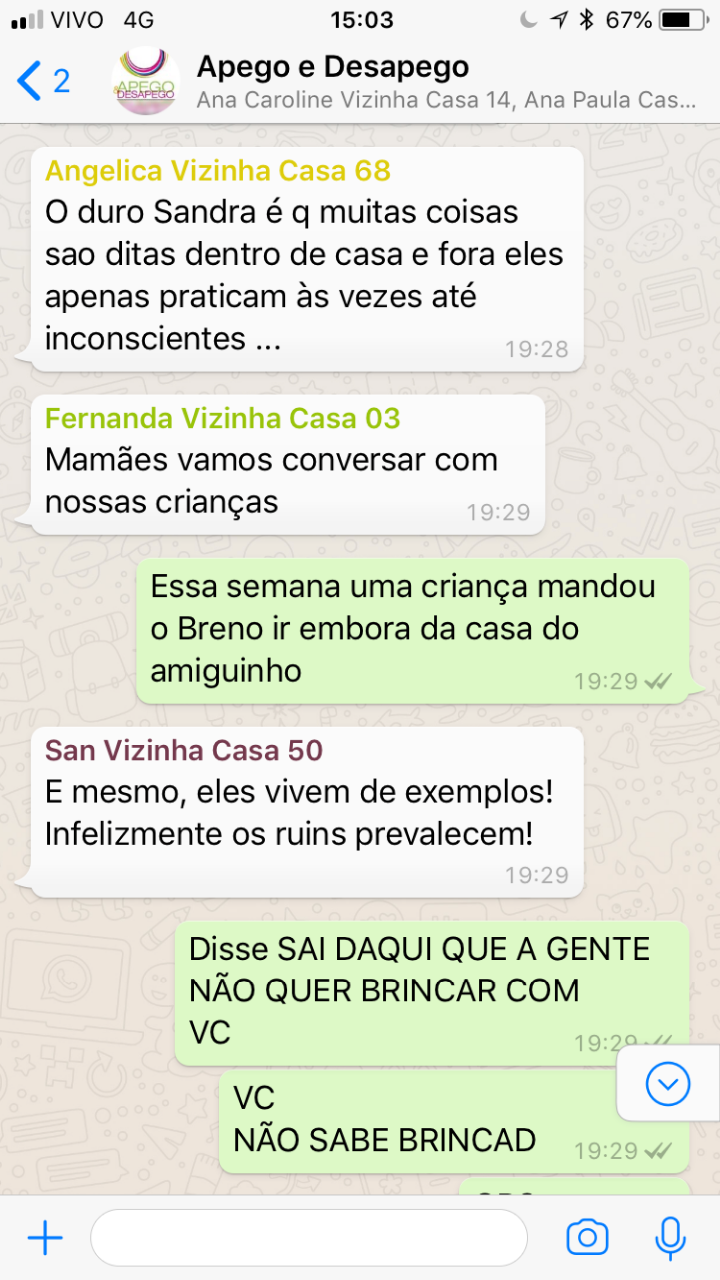Screen dimensions: 720x1280
Task: Open the camera to send a photo
Action: (587, 1238)
